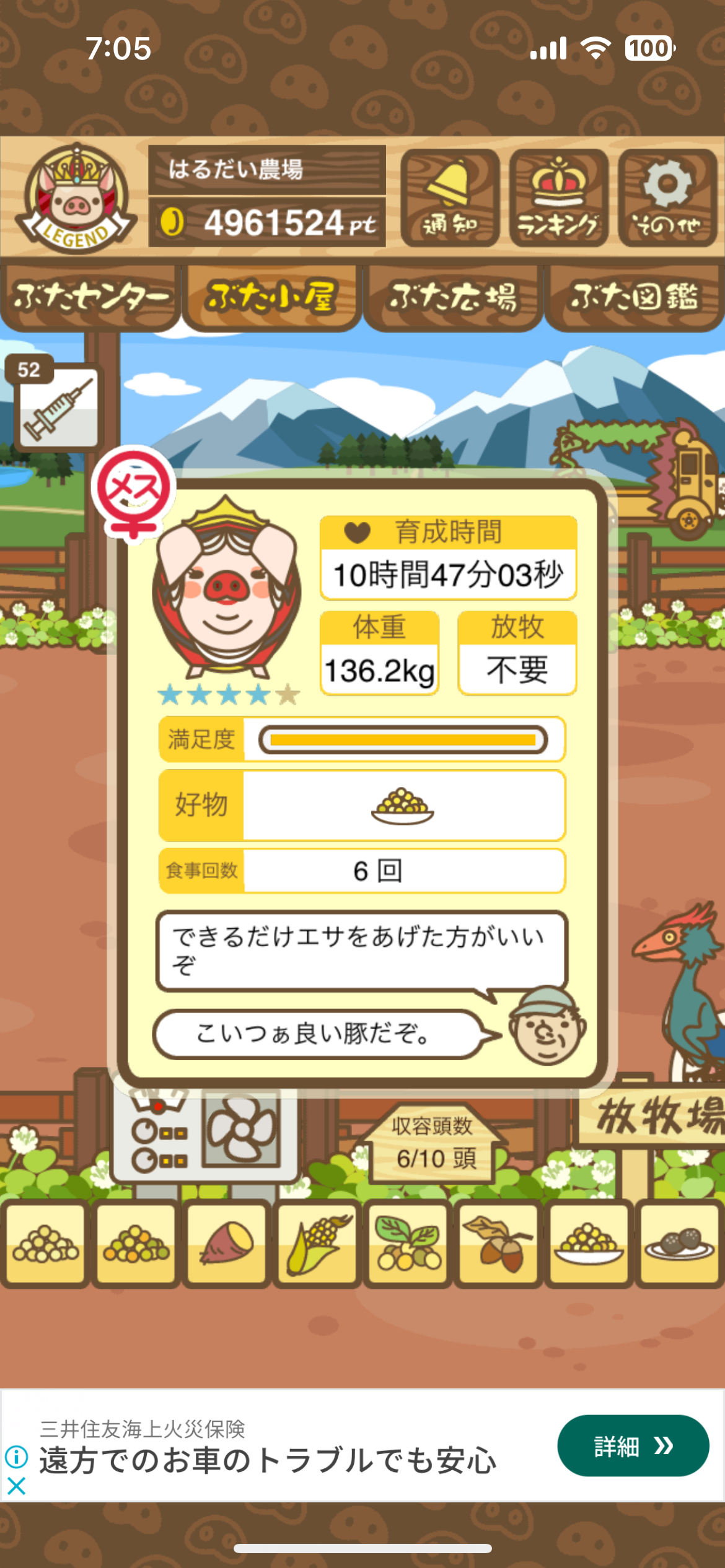Open the ランキング ranking button

pos(558,198)
